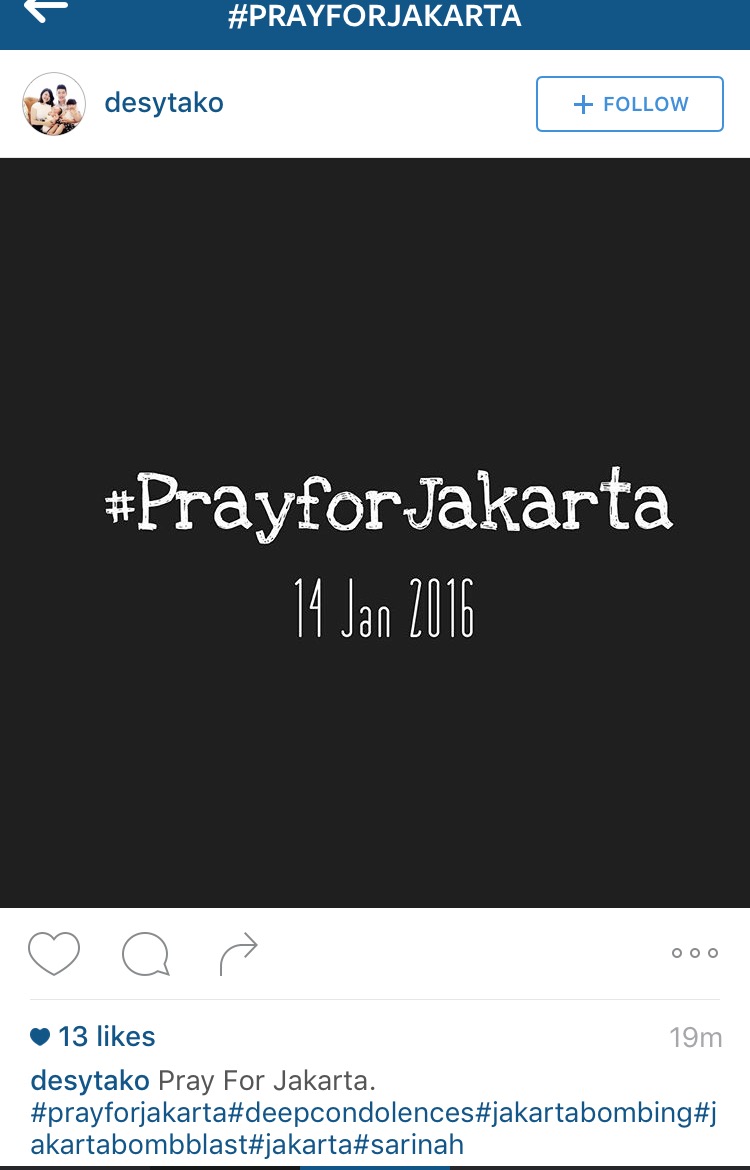This screenshot has height=1170, width=750.
Task: Share this post via arrow icon
Action: (238, 954)
